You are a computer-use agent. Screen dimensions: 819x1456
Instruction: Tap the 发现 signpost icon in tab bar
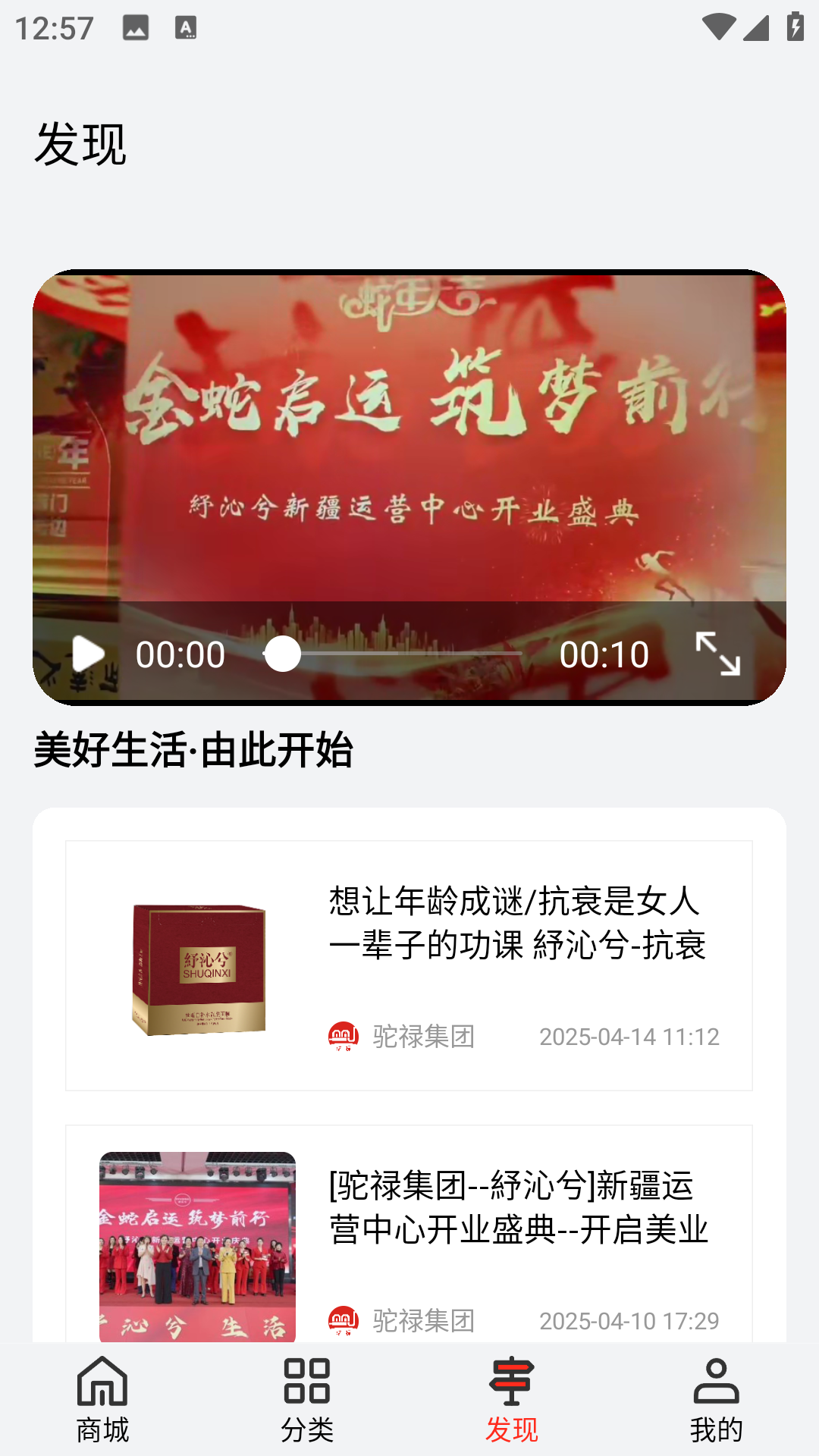click(x=510, y=1384)
